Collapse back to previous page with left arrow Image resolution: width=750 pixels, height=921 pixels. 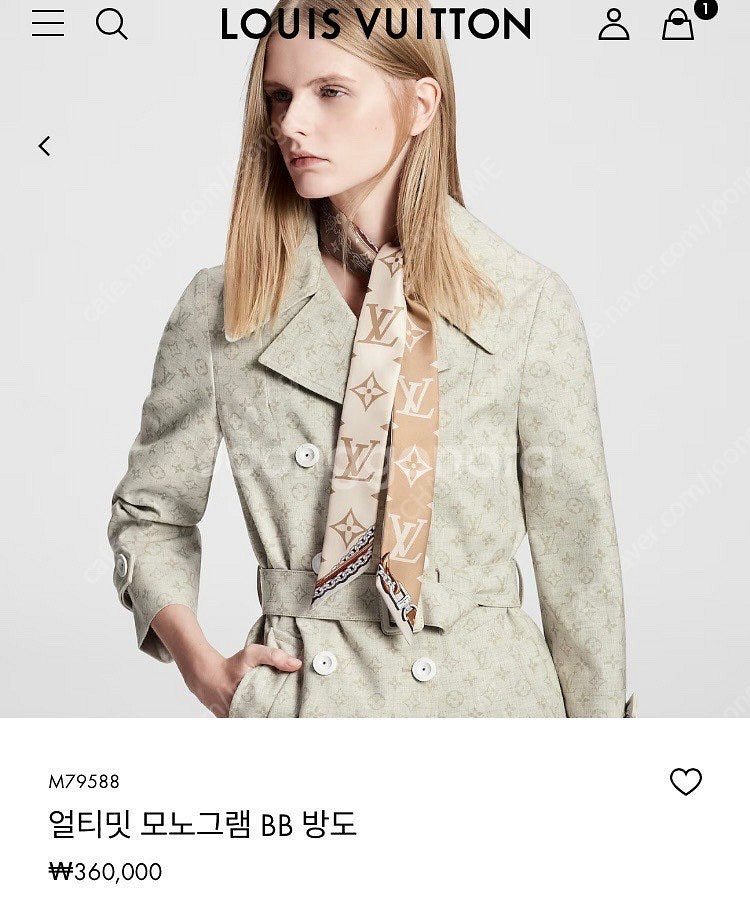pos(42,145)
